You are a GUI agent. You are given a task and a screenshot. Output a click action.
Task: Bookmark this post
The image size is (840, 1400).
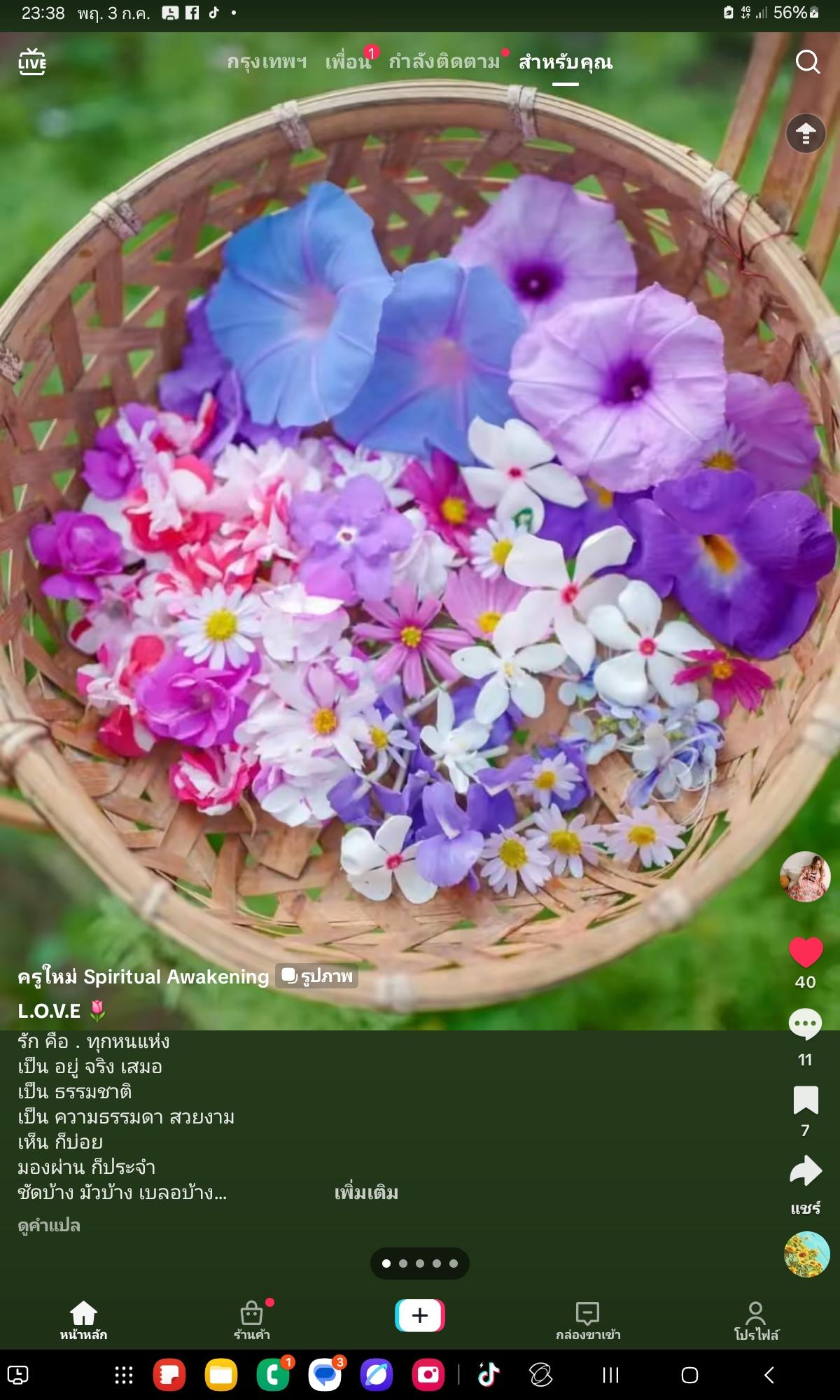coord(805,1100)
